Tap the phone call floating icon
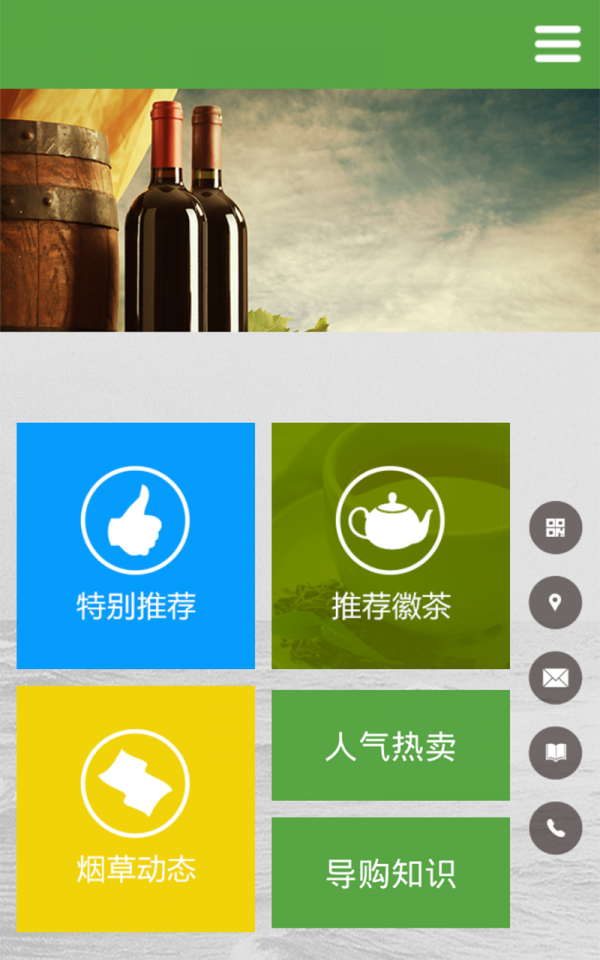This screenshot has height=960, width=600. (555, 828)
